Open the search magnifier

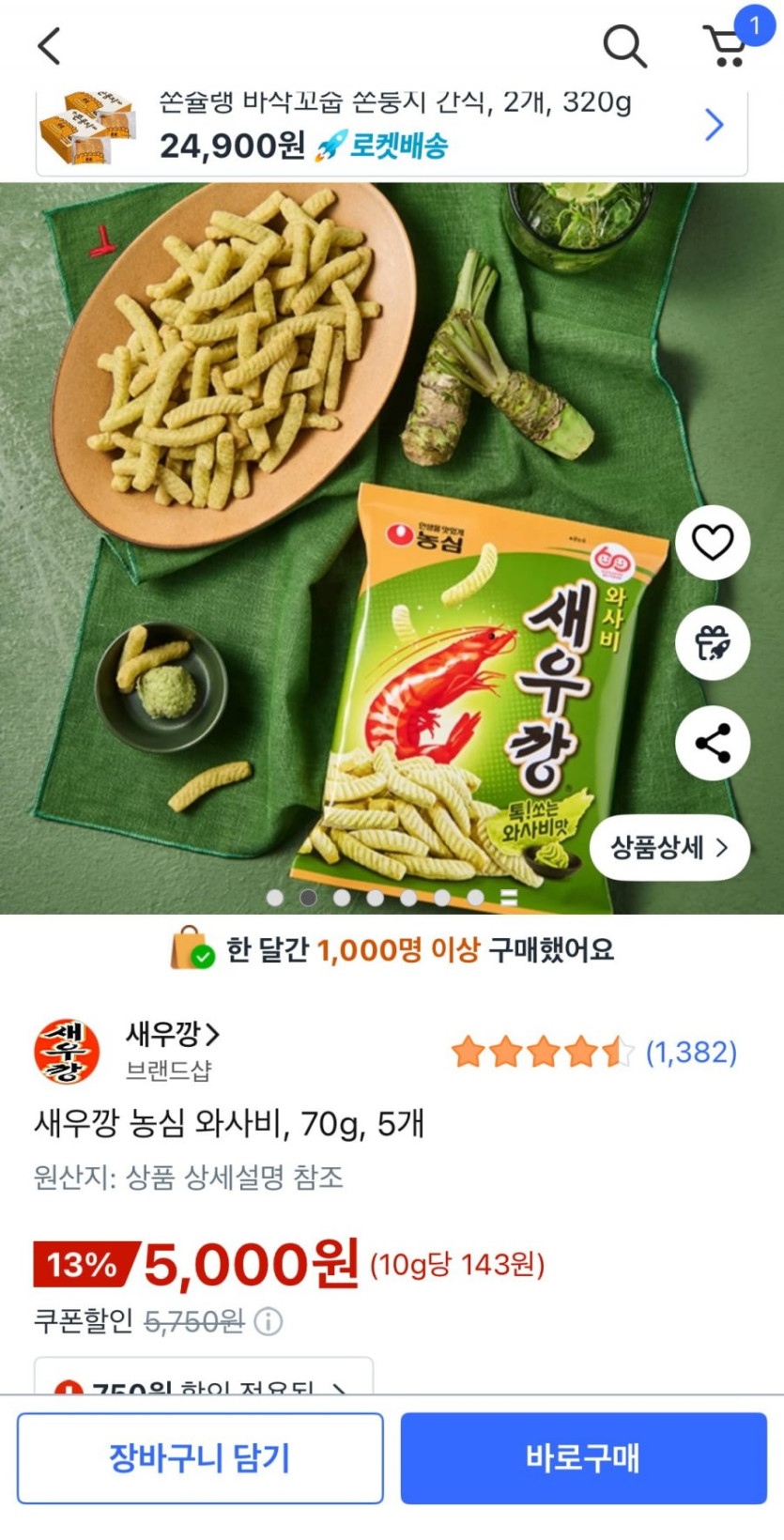pos(624,45)
